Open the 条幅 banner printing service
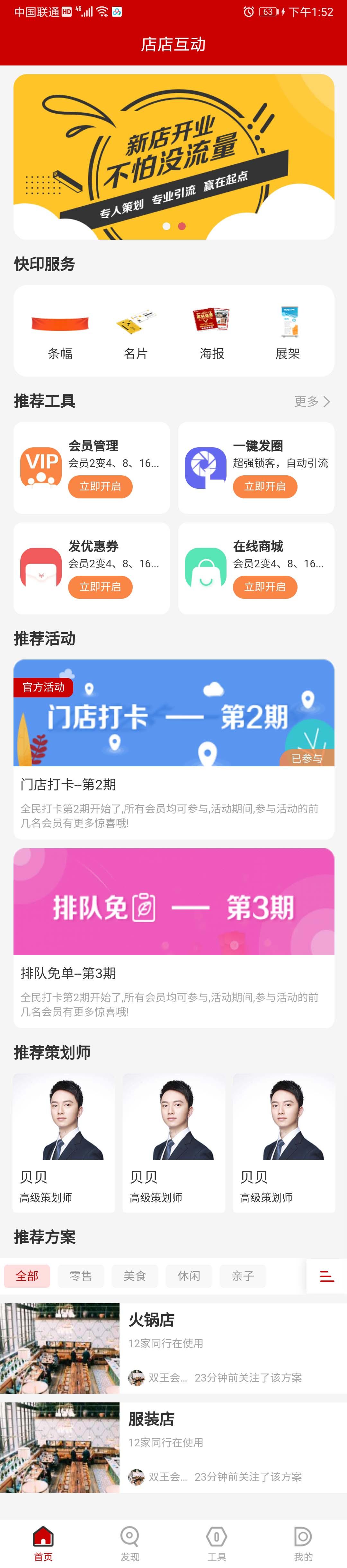347x1568 pixels. tap(60, 332)
